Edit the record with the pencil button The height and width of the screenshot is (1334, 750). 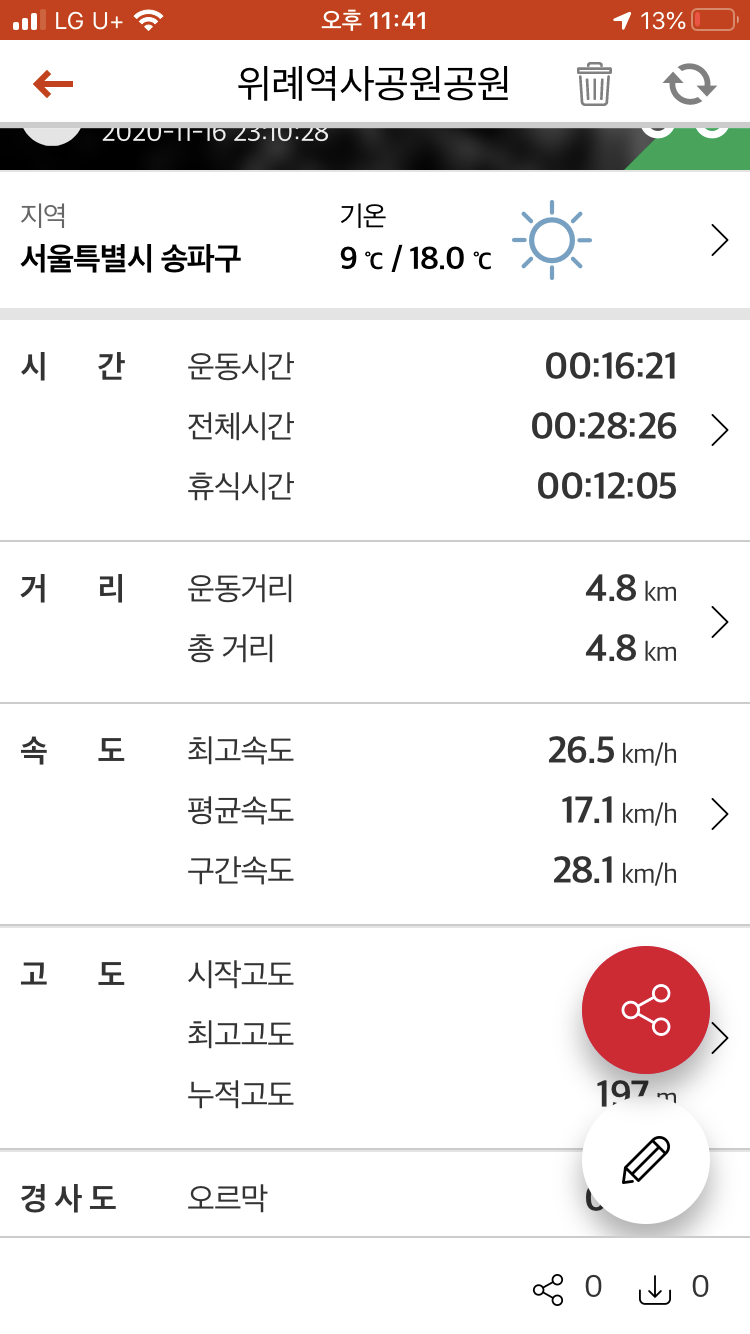(x=646, y=1160)
